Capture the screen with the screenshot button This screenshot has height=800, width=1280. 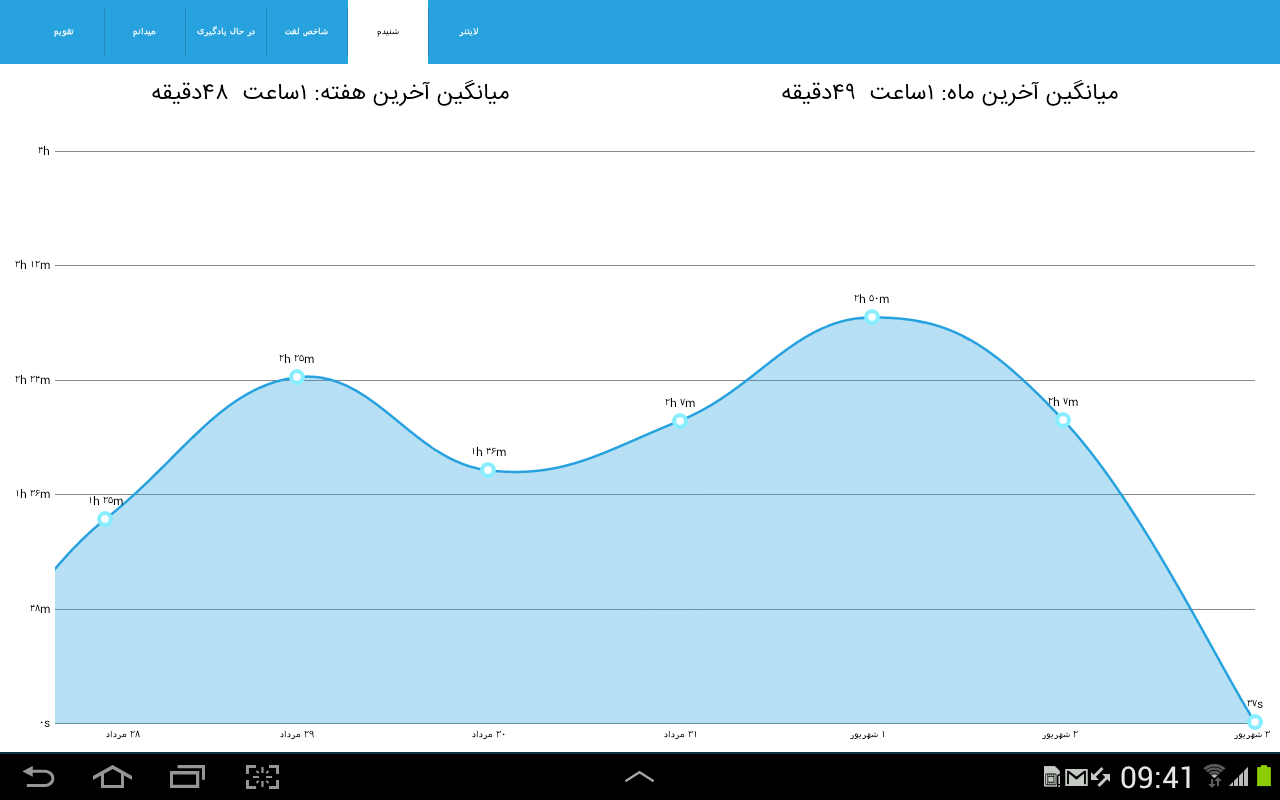coord(262,777)
